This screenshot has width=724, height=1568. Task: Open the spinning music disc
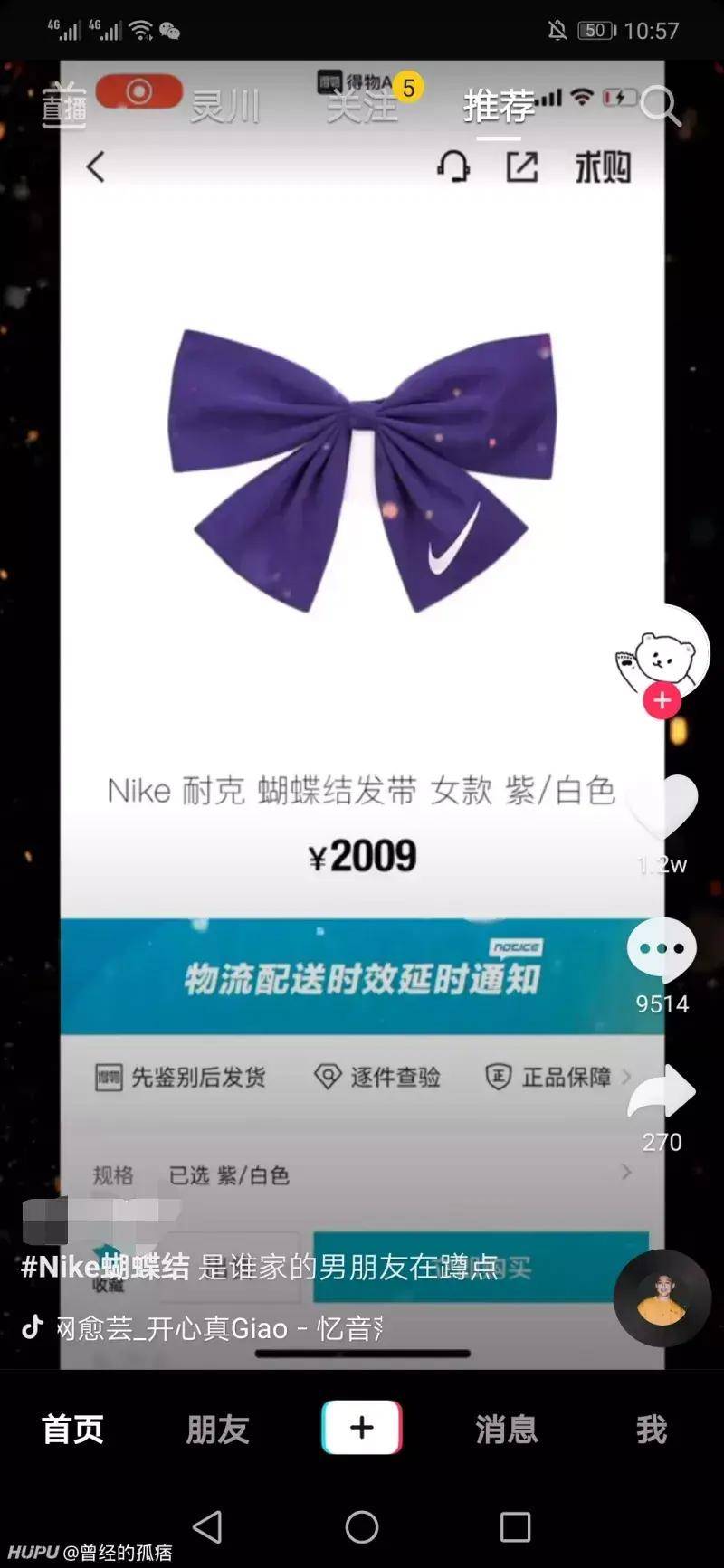(662, 1298)
